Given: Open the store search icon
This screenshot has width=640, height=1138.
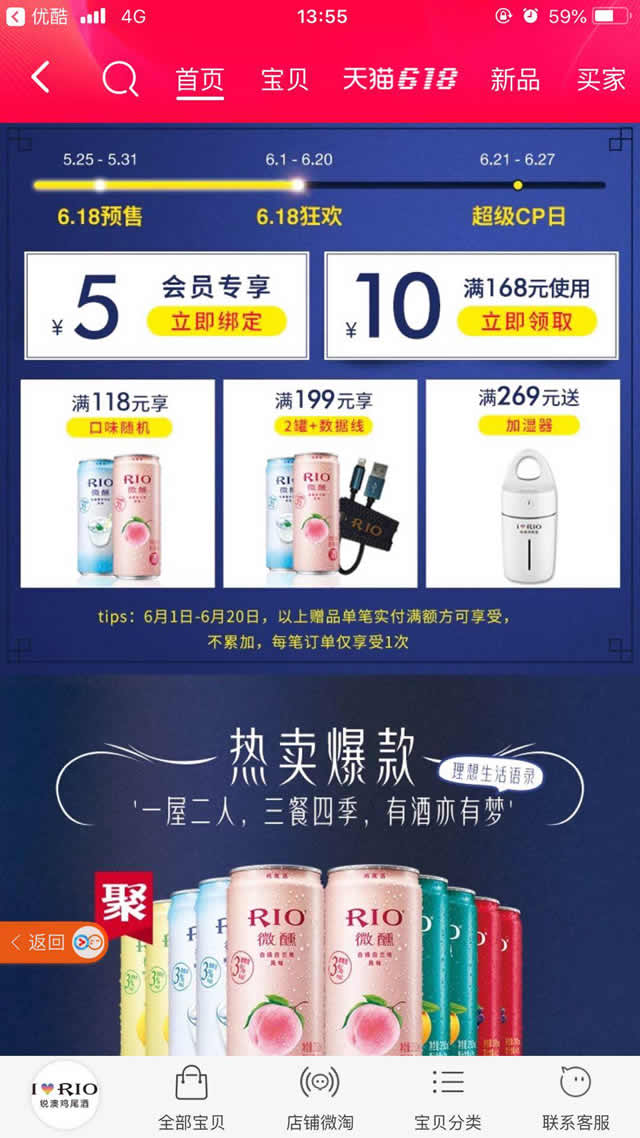Looking at the screenshot, I should [120, 78].
